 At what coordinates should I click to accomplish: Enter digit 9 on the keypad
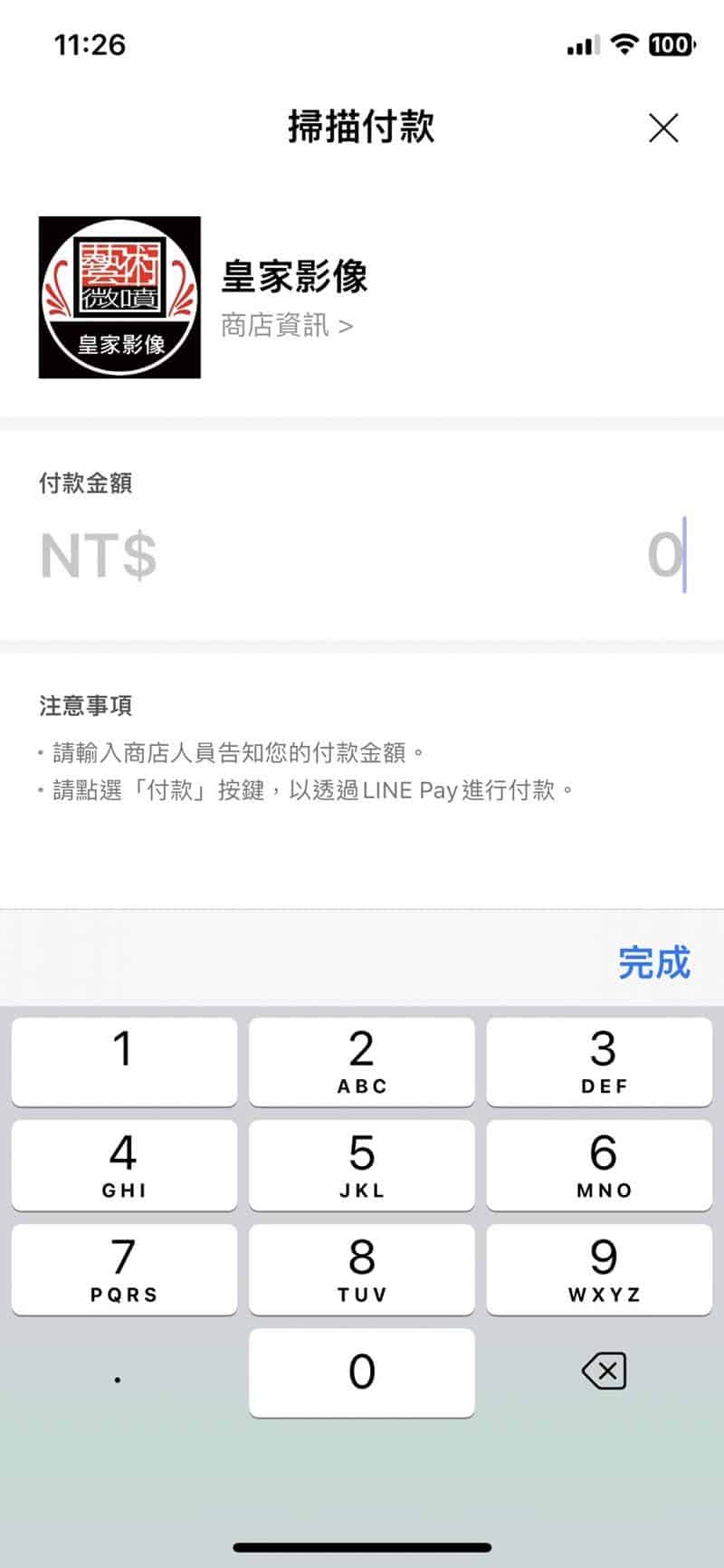tap(599, 1269)
